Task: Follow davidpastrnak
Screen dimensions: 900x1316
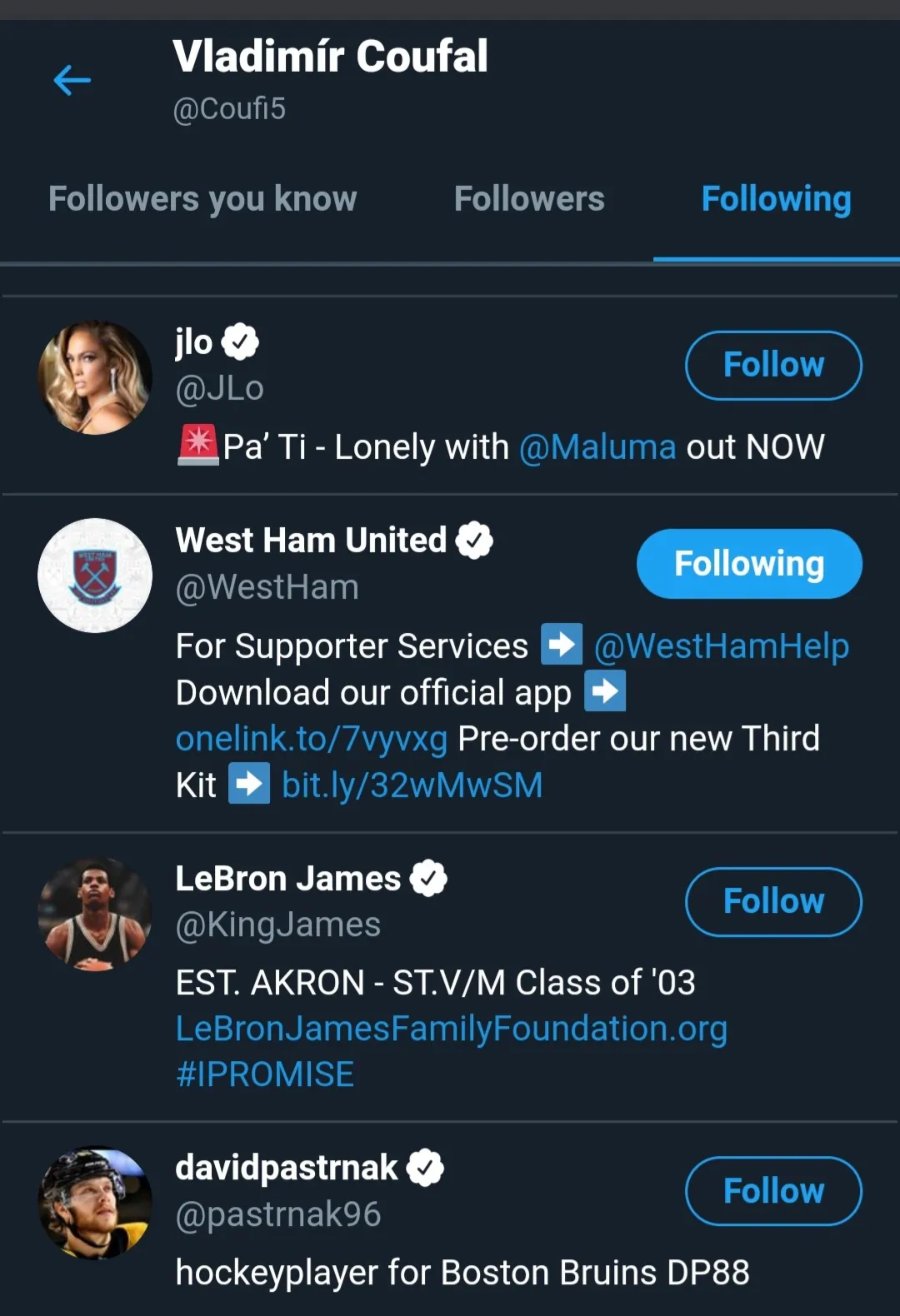Action: click(772, 1191)
